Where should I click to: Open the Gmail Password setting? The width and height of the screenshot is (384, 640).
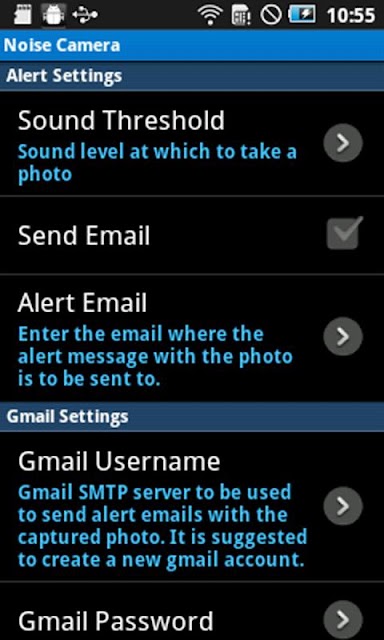coord(192,611)
